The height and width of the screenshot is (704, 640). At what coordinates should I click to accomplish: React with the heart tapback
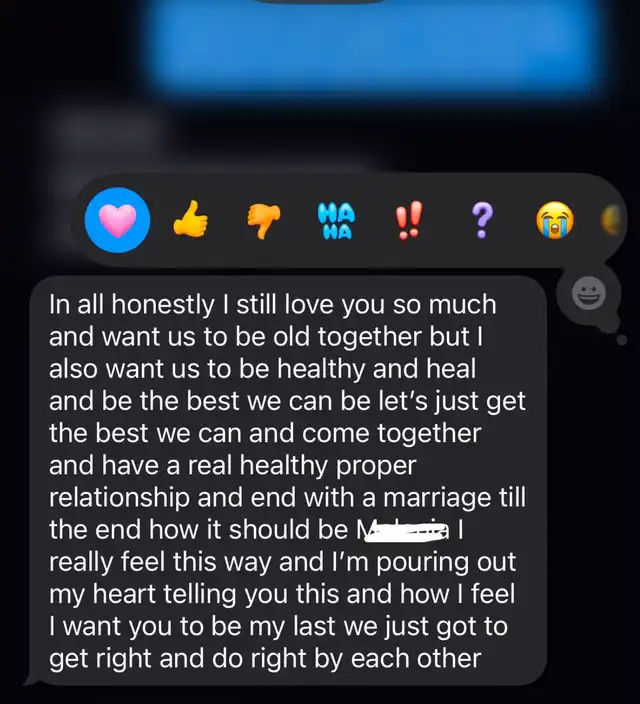pyautogui.click(x=118, y=219)
